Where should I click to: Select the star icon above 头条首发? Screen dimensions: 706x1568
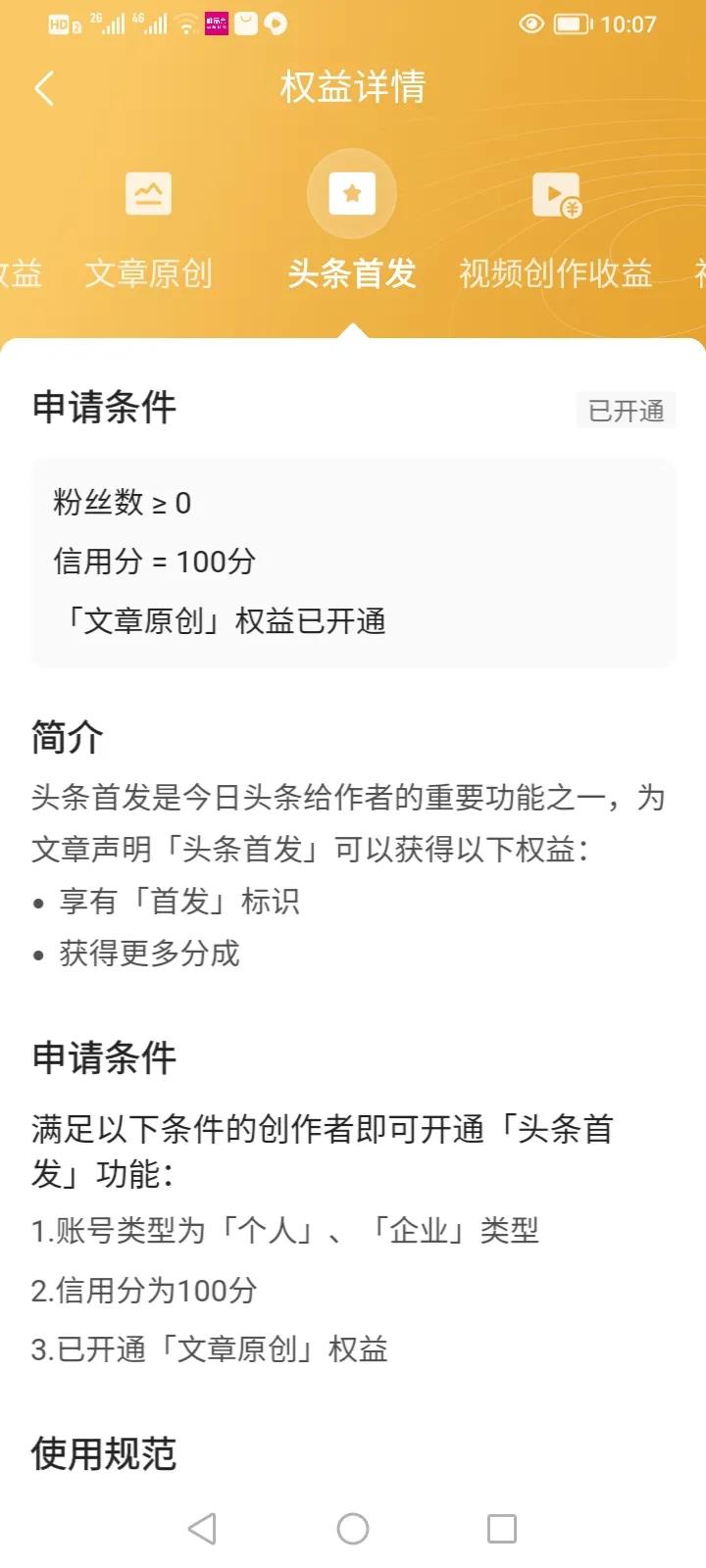click(x=352, y=193)
